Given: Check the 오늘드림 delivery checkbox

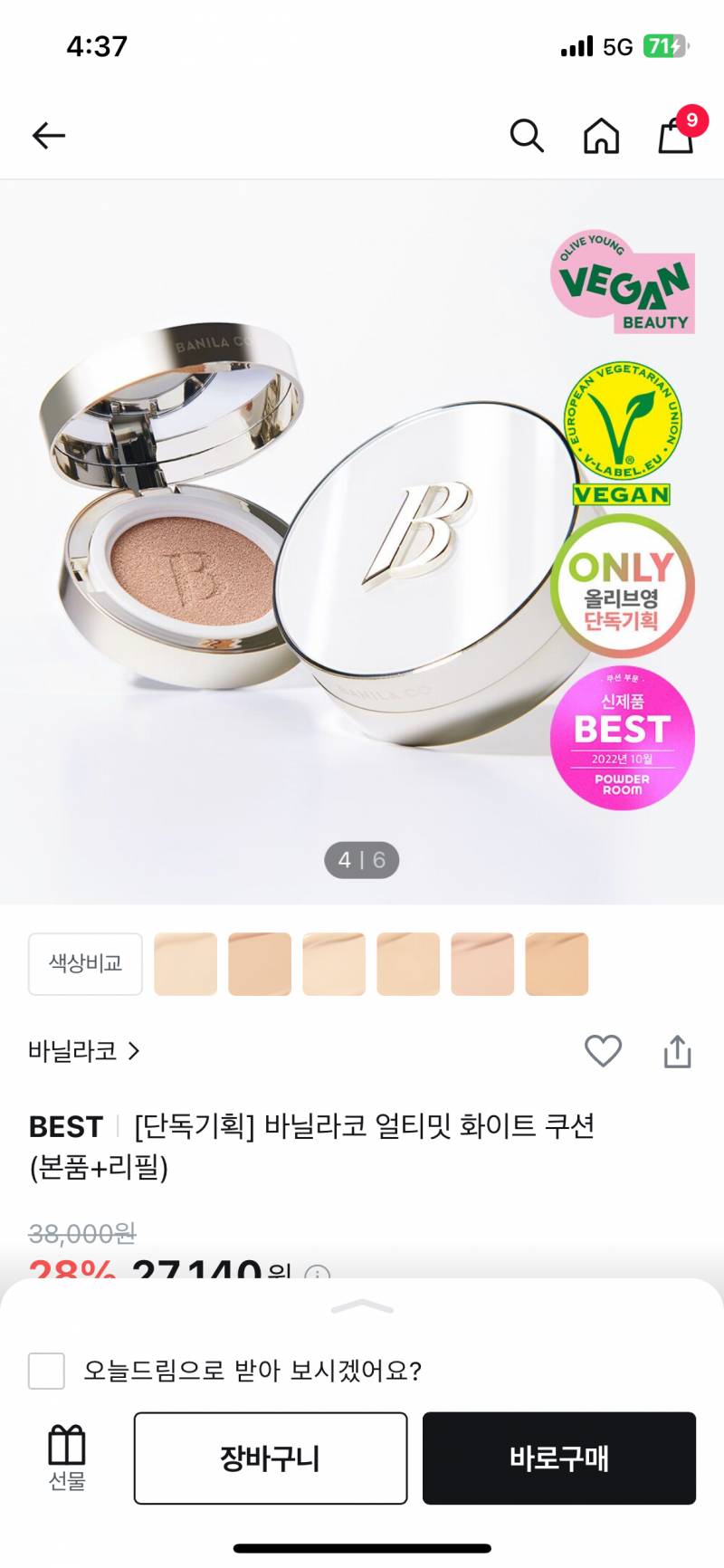Looking at the screenshot, I should [46, 1371].
